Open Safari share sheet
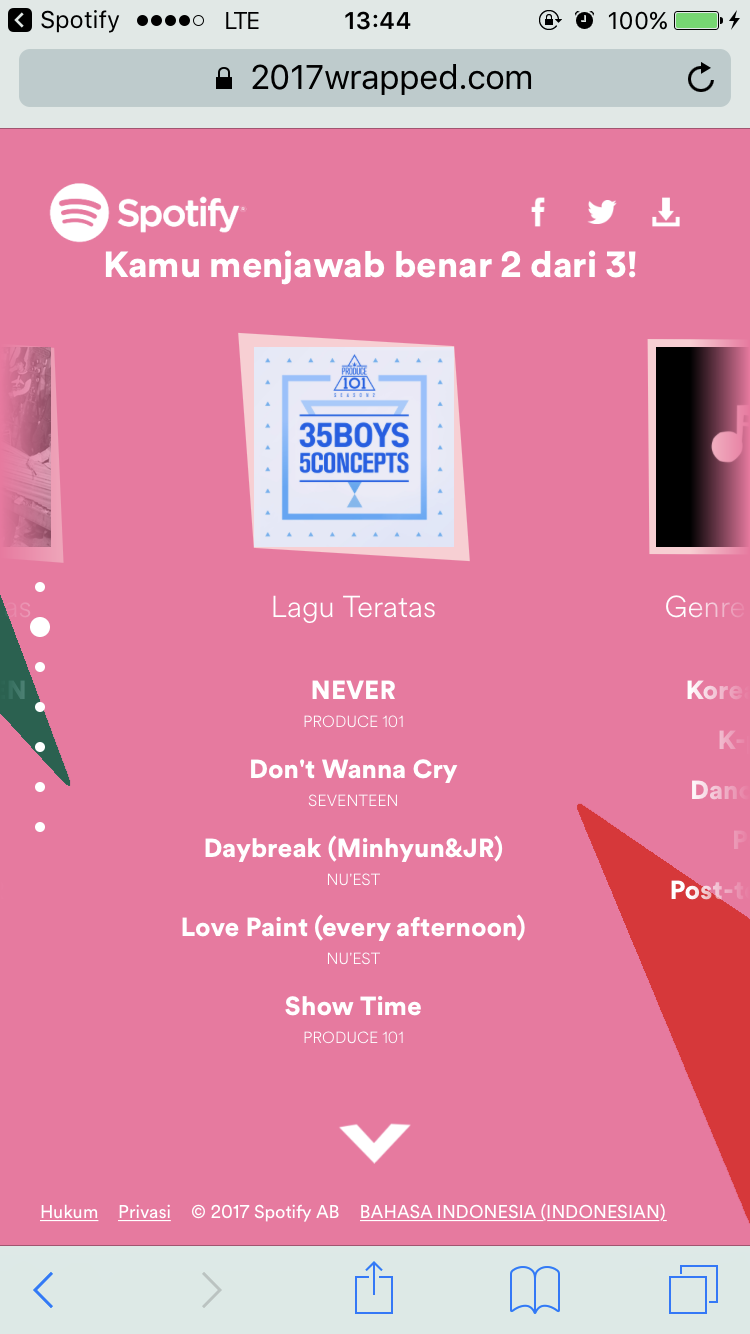 [374, 1289]
